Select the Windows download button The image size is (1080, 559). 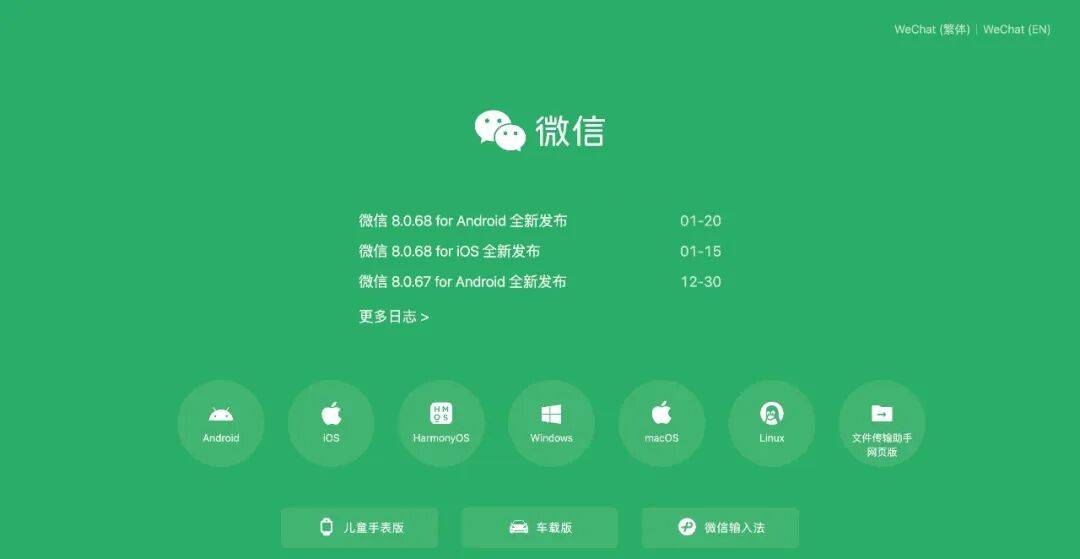(x=551, y=423)
